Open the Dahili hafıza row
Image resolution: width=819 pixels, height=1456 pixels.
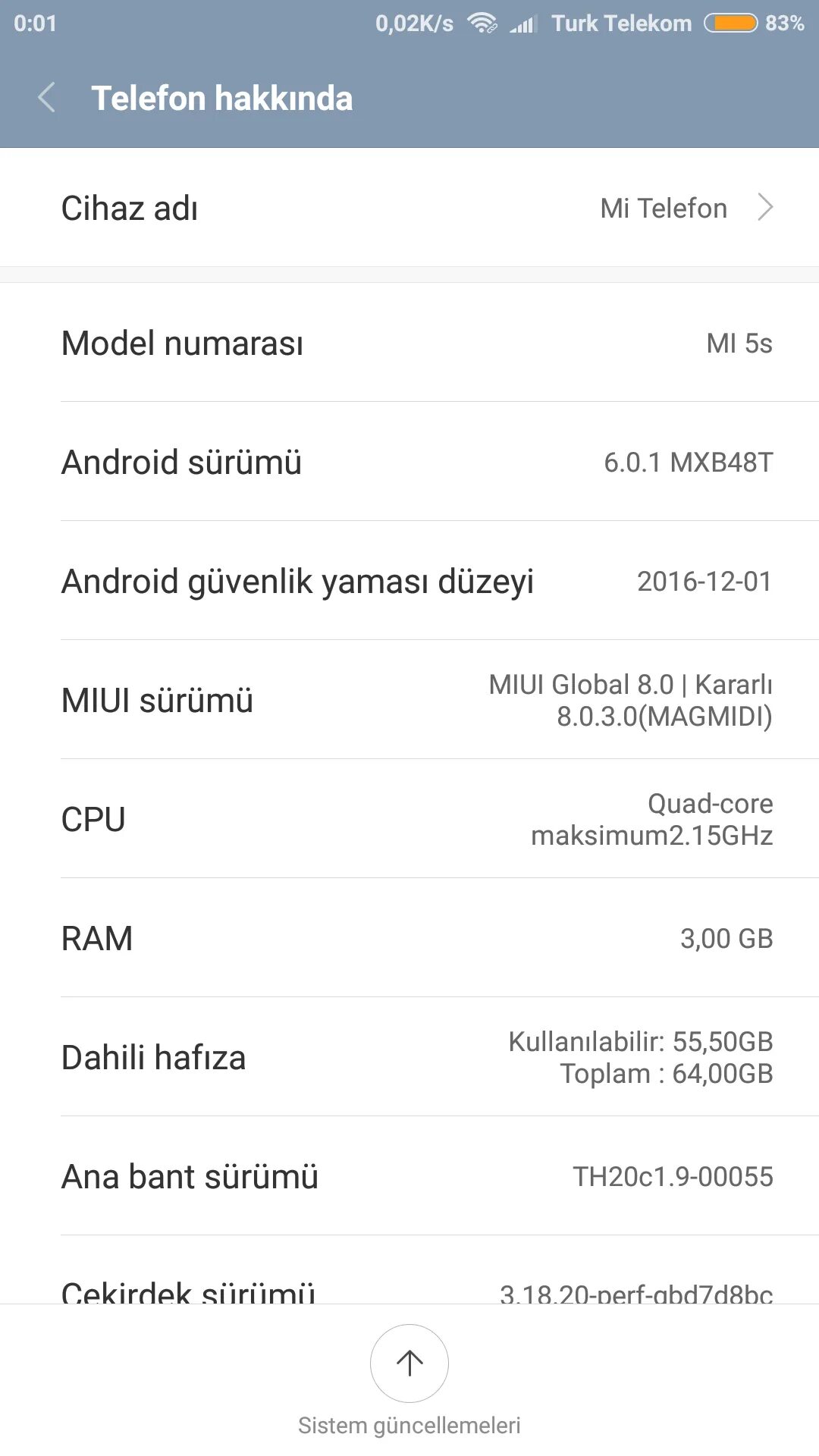(409, 1057)
